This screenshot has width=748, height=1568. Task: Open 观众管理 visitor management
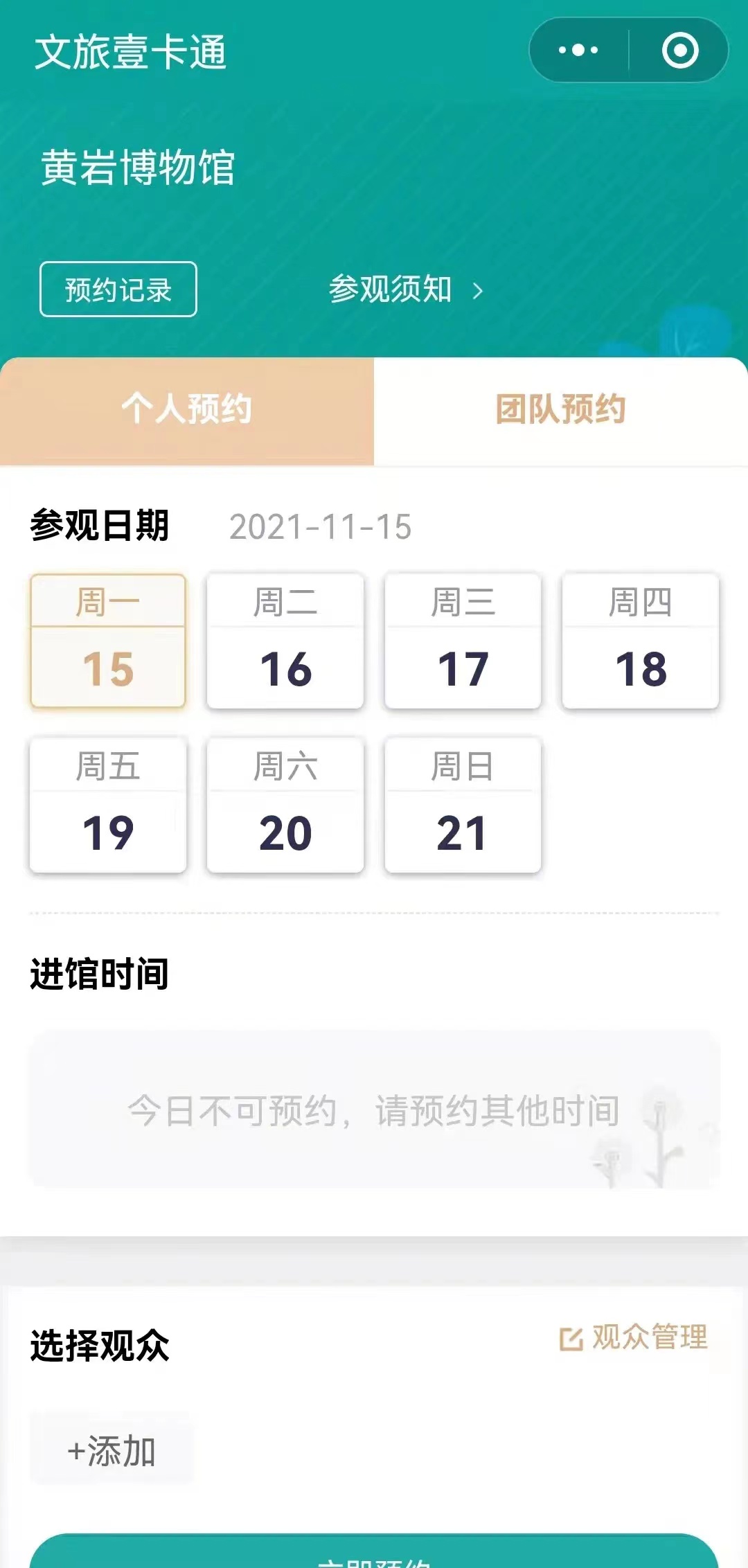click(x=634, y=1337)
